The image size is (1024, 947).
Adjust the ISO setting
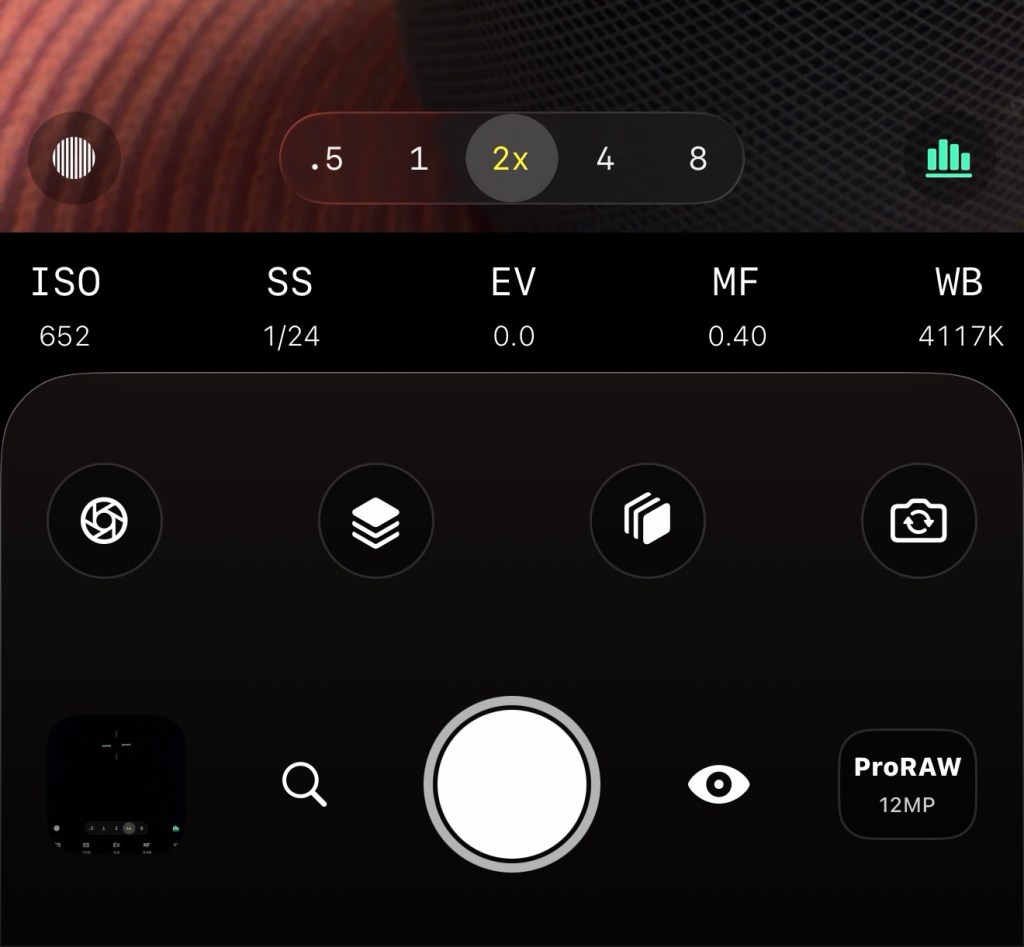tap(65, 306)
